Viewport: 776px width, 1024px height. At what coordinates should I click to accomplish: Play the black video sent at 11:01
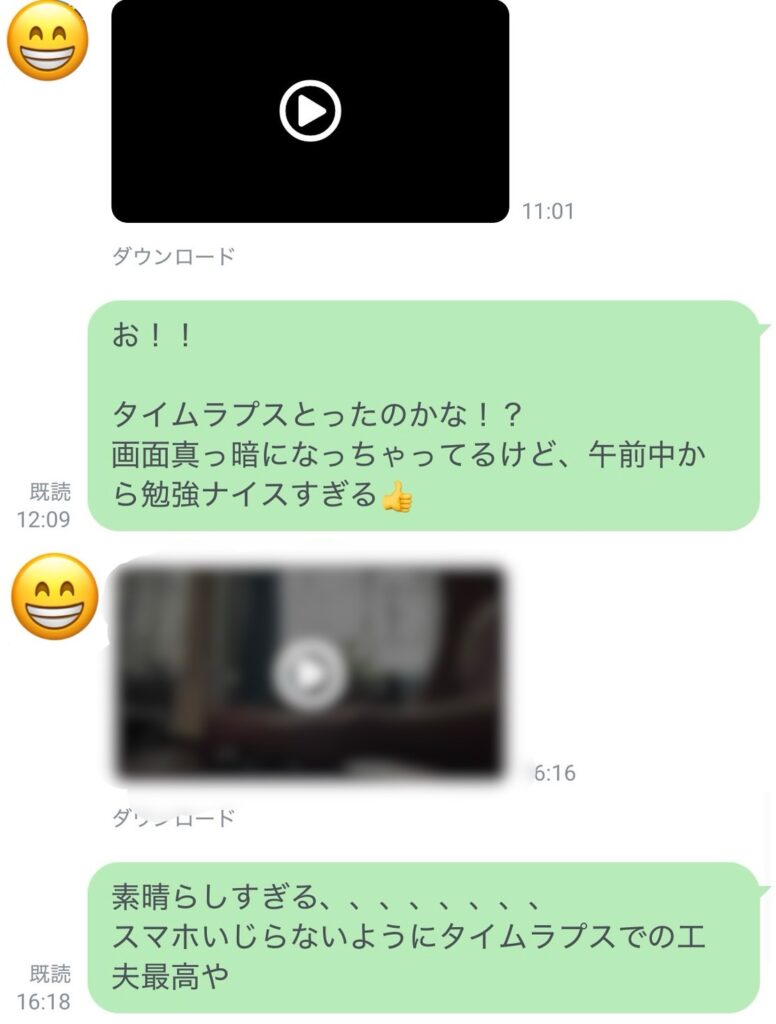tap(310, 111)
